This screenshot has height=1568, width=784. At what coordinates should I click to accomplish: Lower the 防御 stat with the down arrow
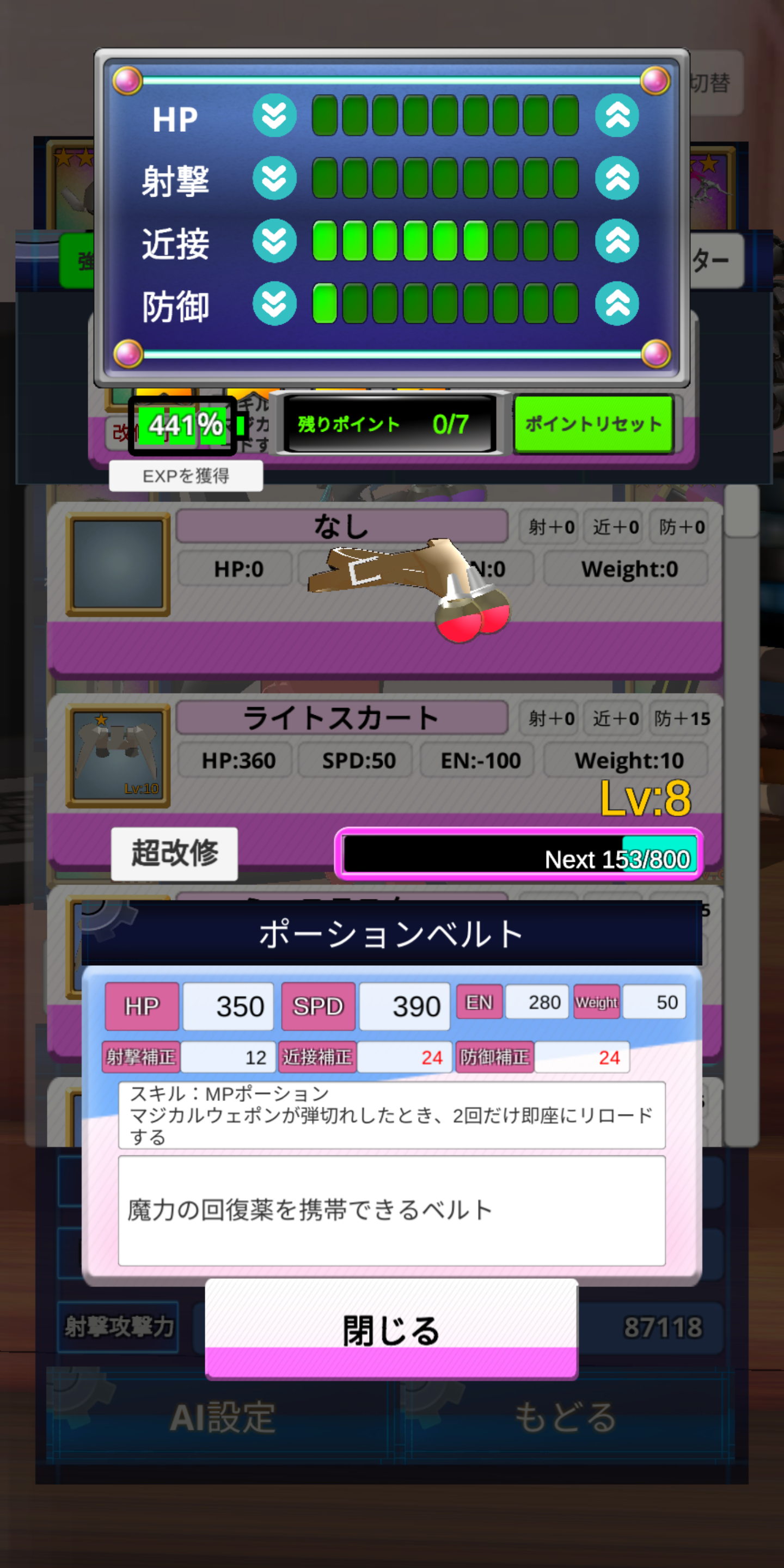tap(274, 304)
